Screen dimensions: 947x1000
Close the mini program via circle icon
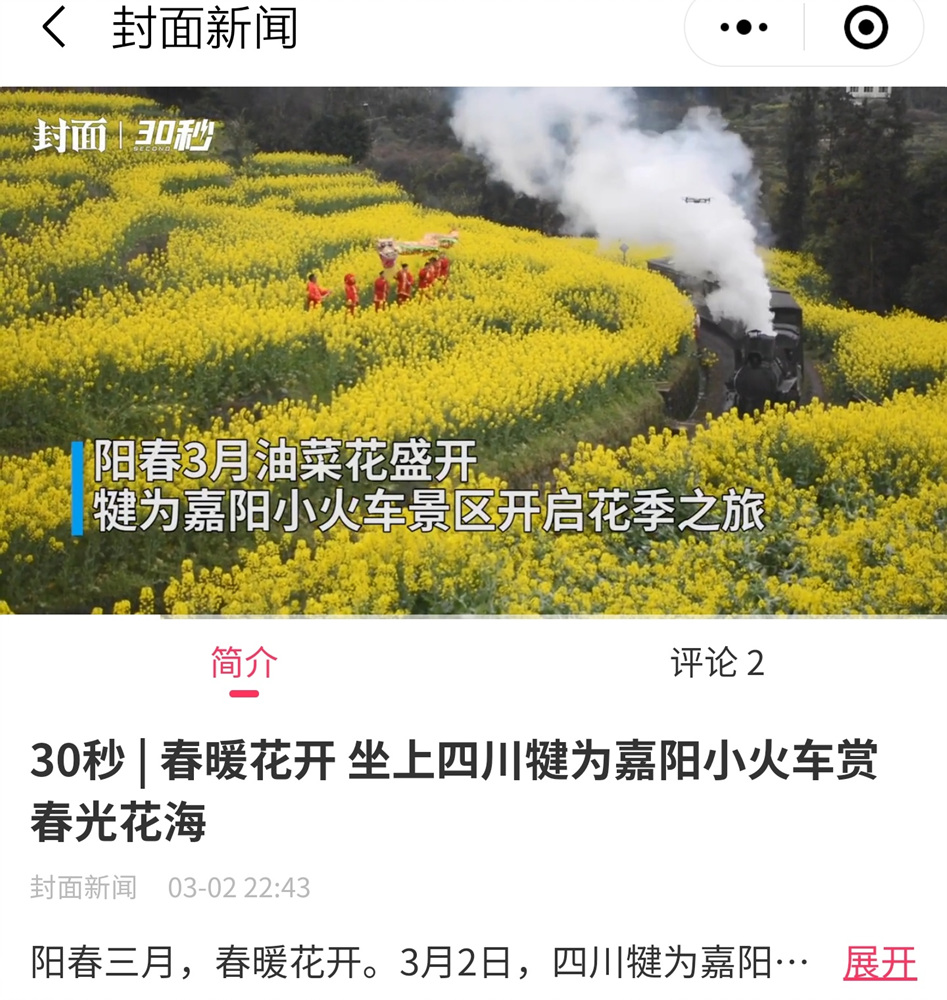click(x=865, y=28)
